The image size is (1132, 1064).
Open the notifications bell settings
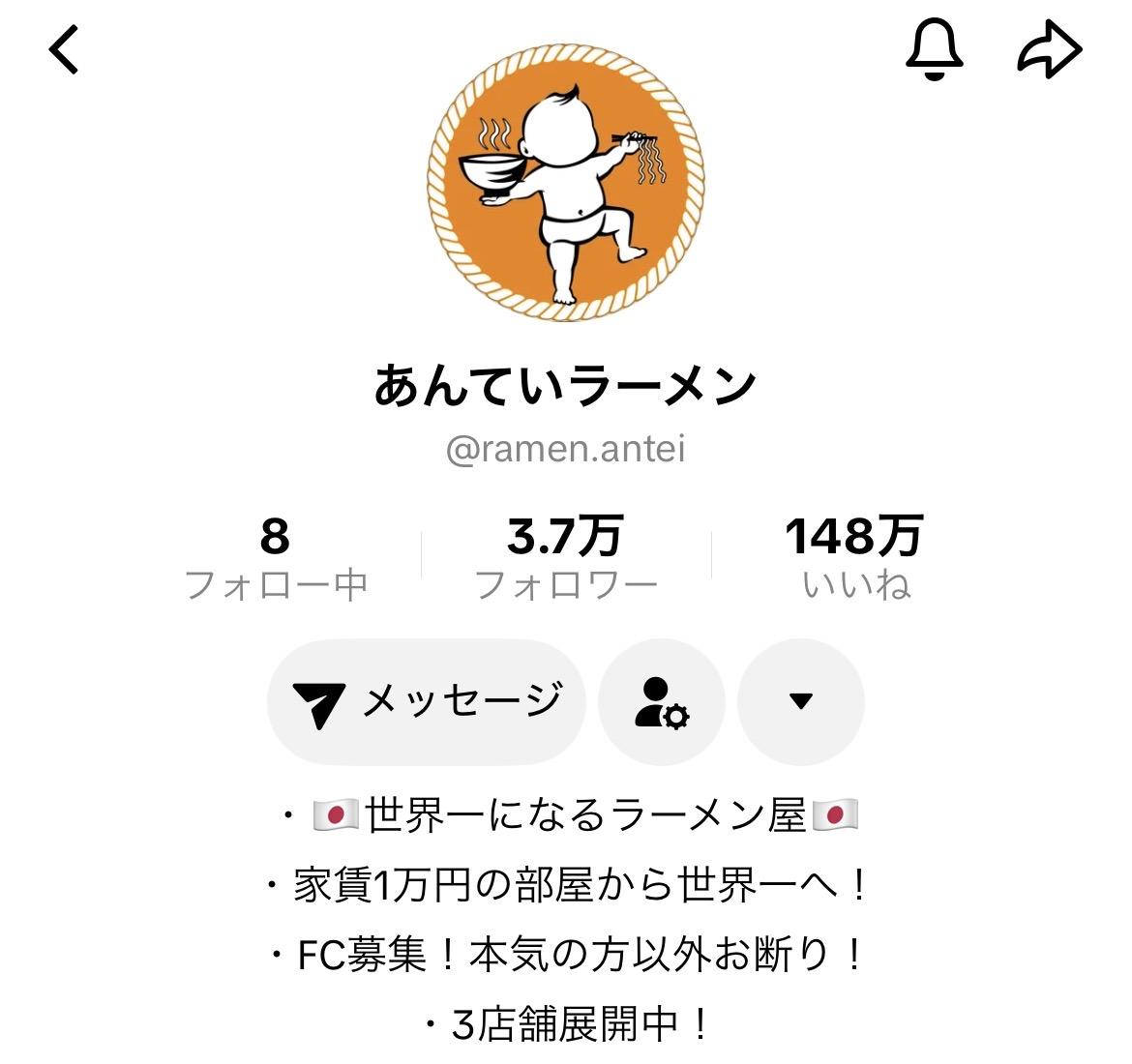click(x=934, y=48)
